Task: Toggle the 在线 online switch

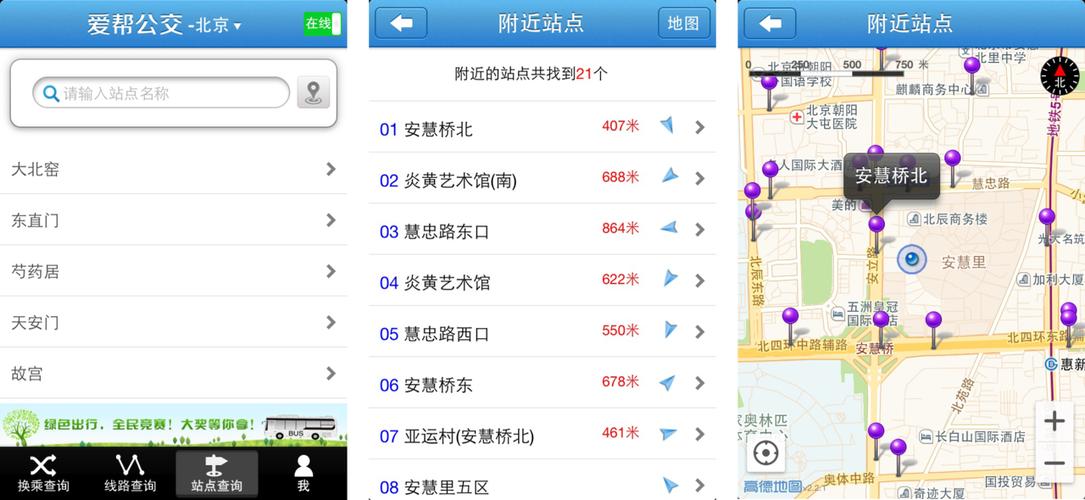Action: coord(322,24)
